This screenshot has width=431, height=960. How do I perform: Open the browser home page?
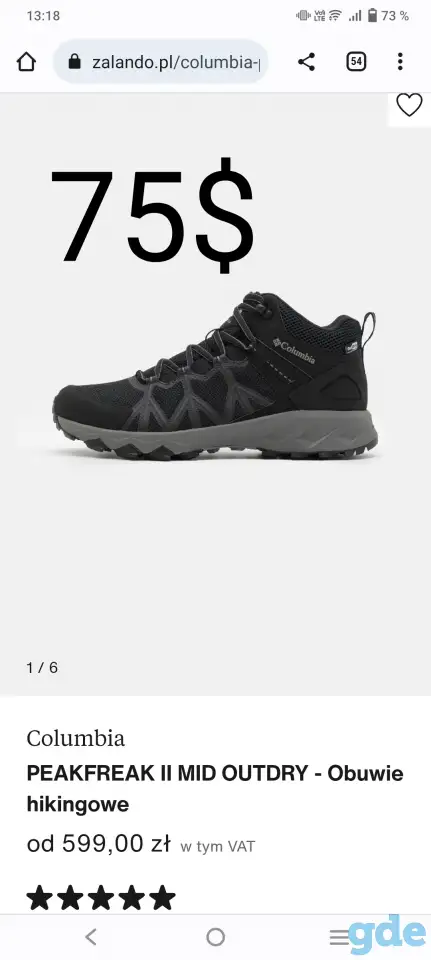(26, 62)
